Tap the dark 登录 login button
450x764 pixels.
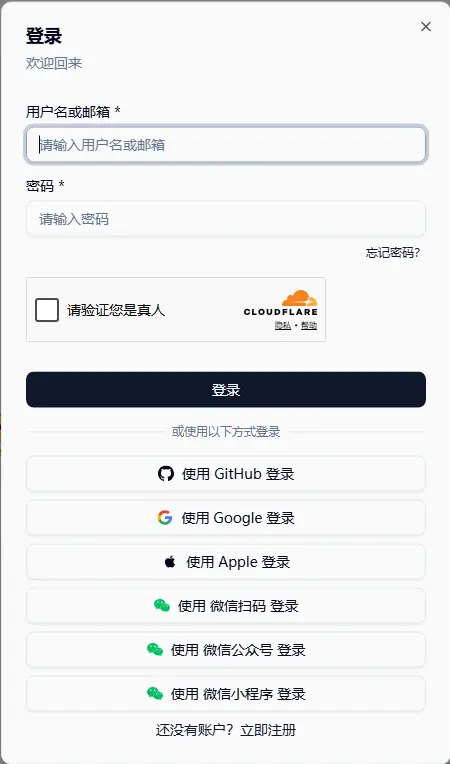[x=226, y=390]
